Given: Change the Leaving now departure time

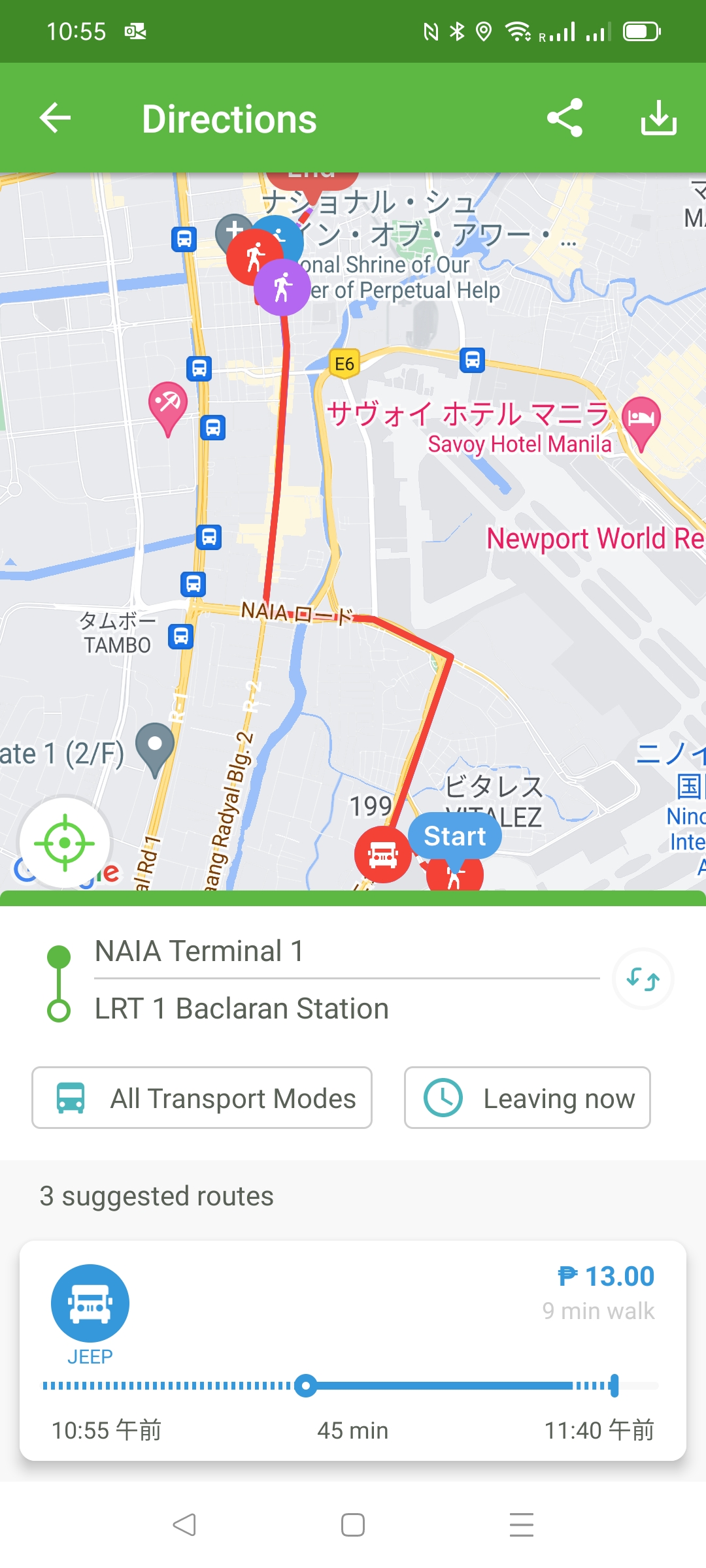Looking at the screenshot, I should point(527,1098).
